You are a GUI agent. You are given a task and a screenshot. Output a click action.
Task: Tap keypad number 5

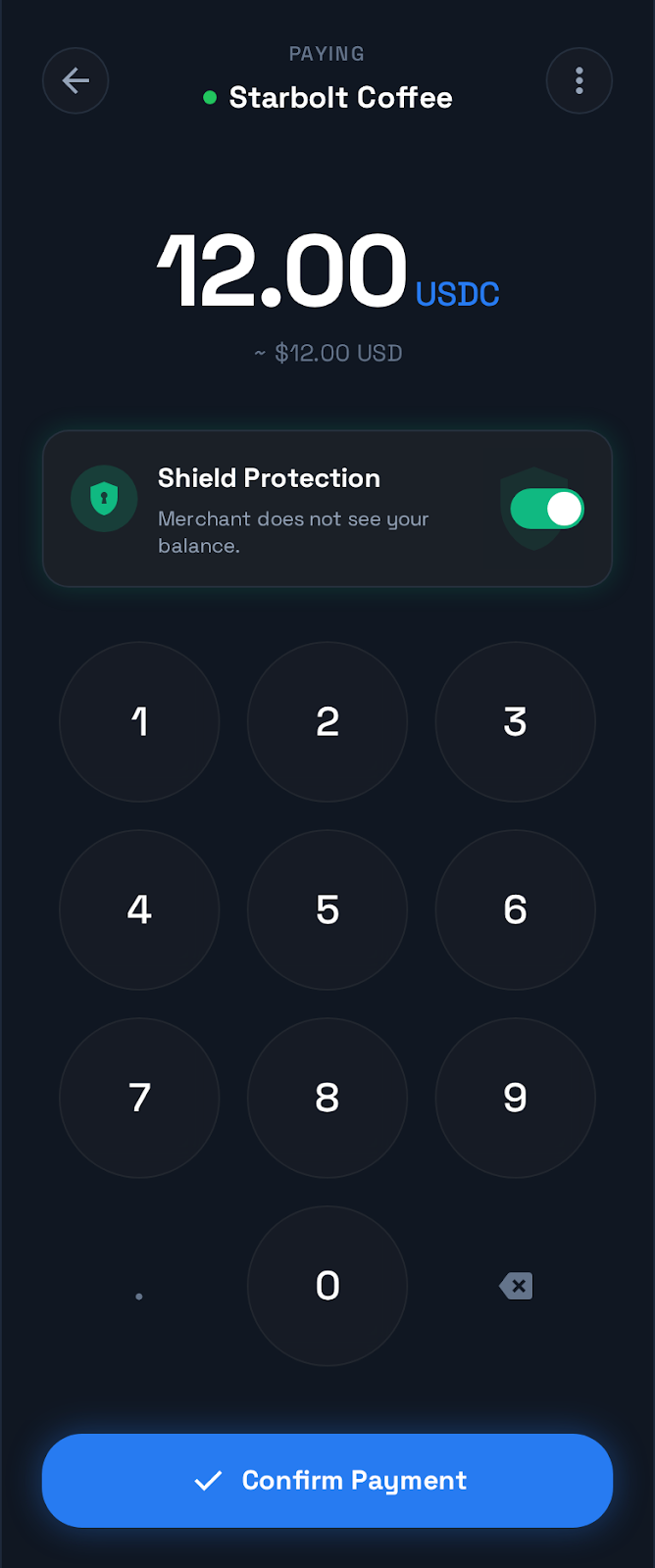point(327,909)
